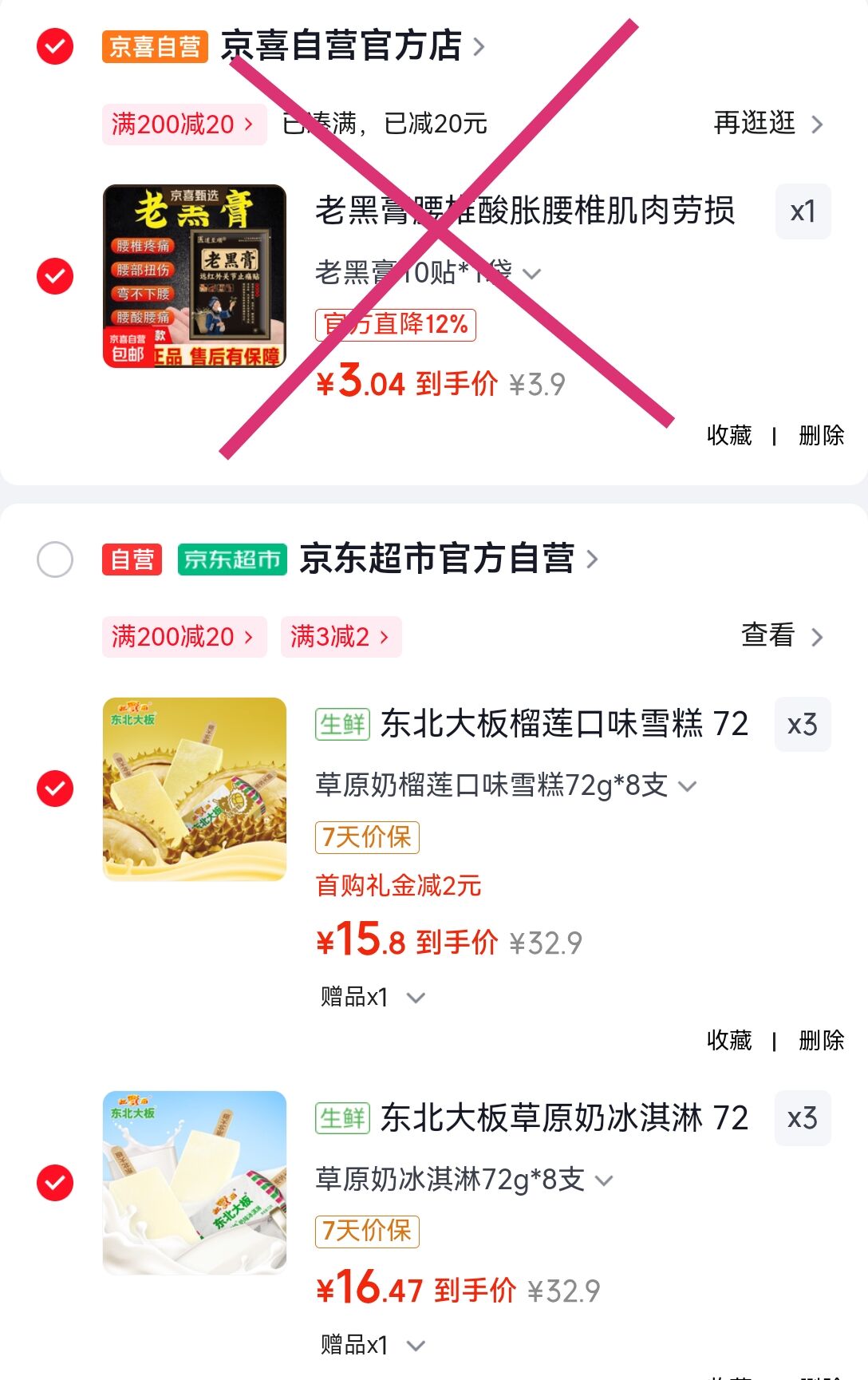
Task: Expand 赠品x1 under 榴莲口味雪糕
Action: click(x=373, y=997)
